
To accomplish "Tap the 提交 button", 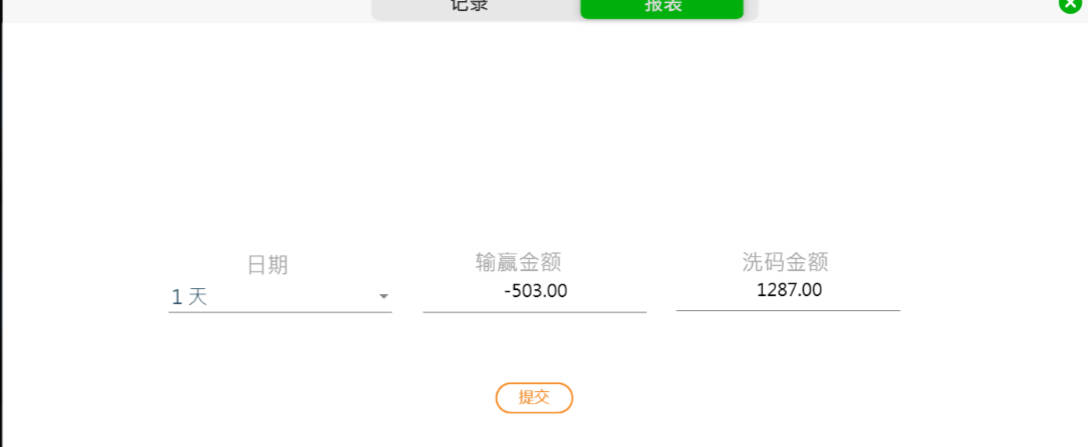I will coord(534,397).
